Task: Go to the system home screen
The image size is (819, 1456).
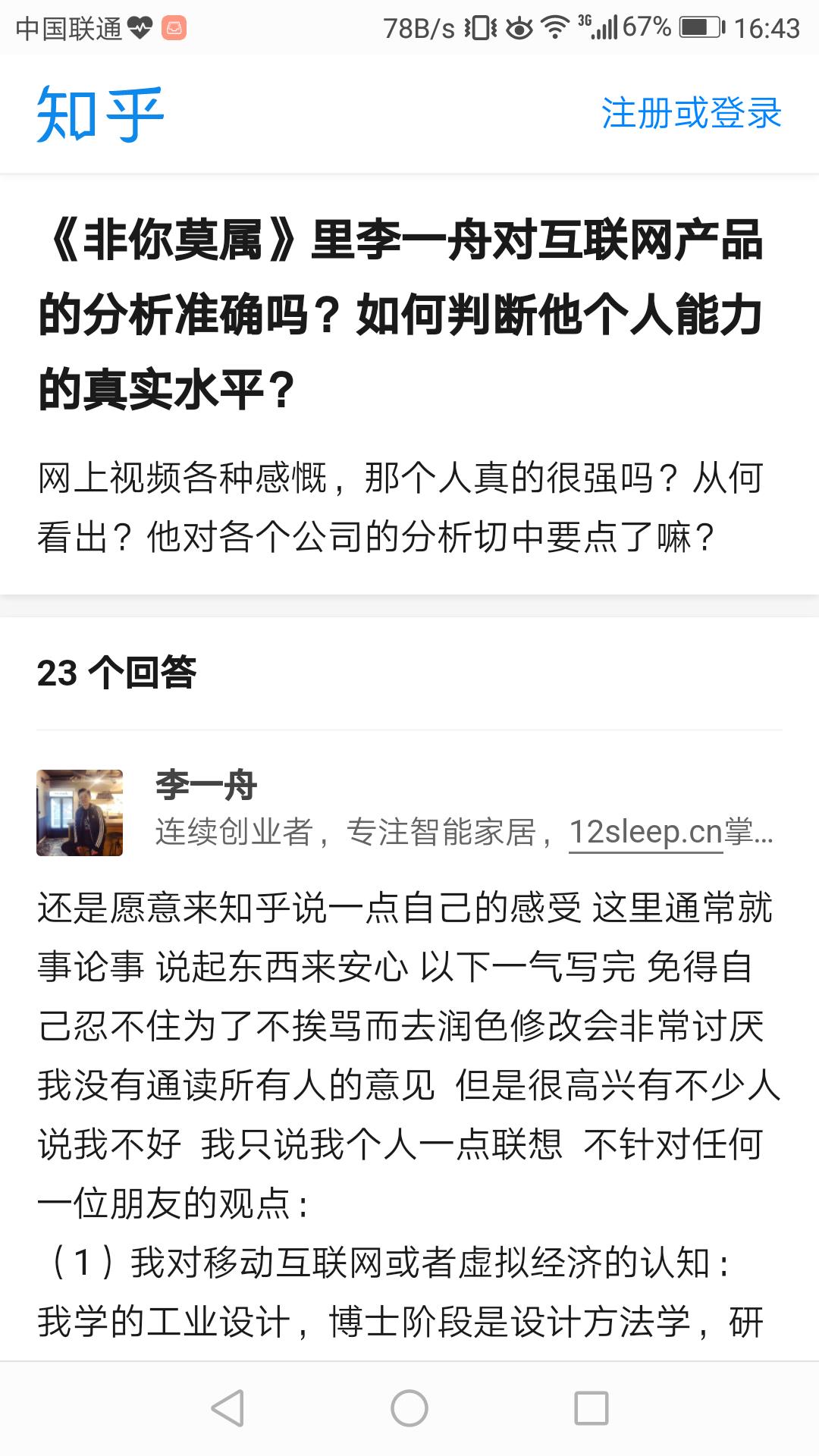Action: (x=409, y=1409)
